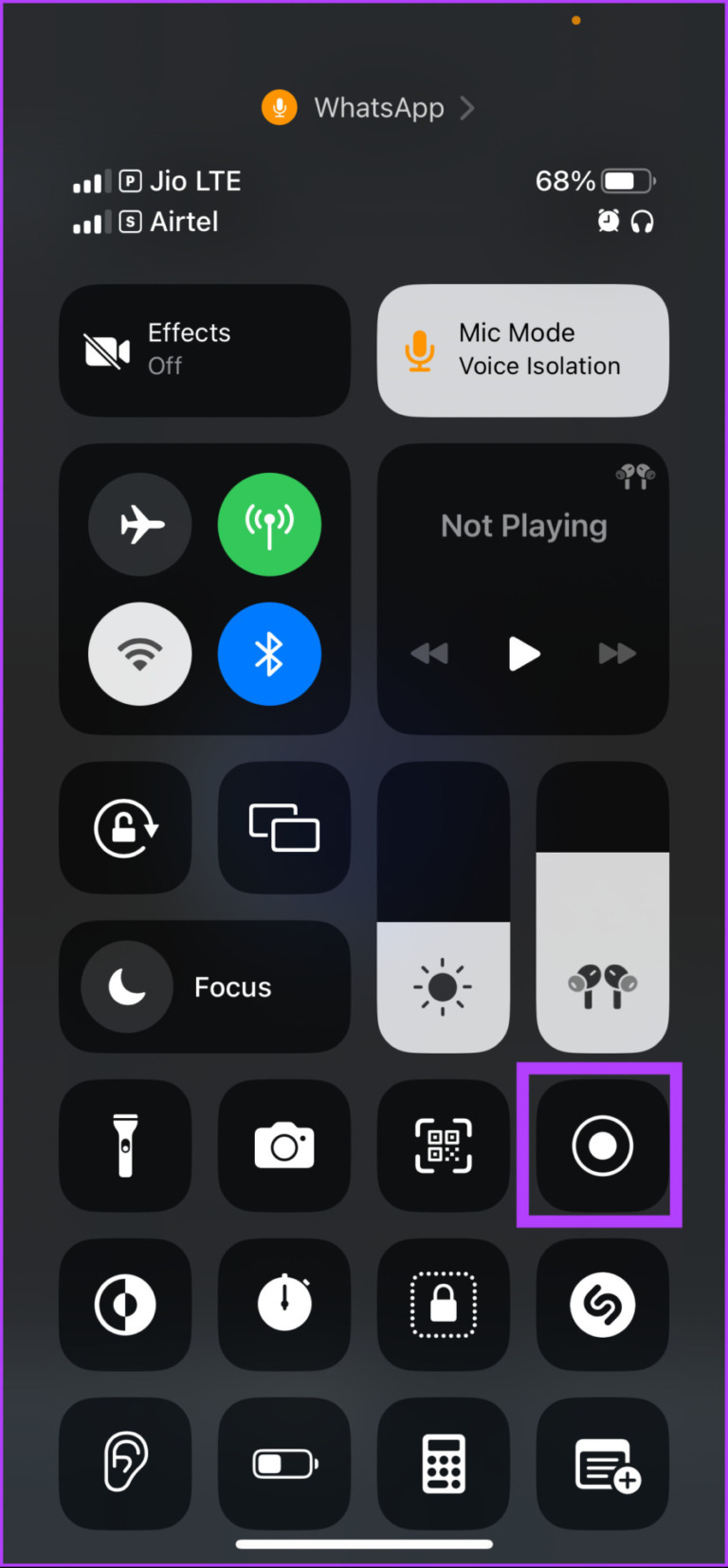Image resolution: width=728 pixels, height=1568 pixels.
Task: Turn off cellular data
Action: point(269,524)
